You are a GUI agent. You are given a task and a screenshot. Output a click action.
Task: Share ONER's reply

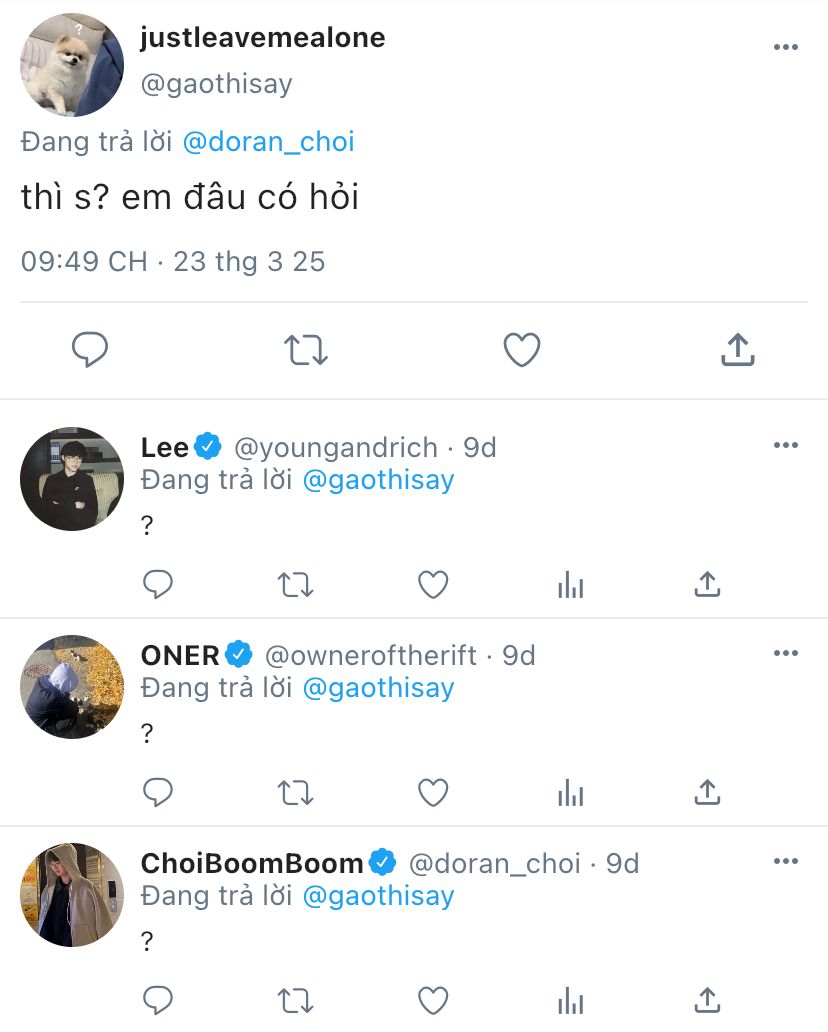[708, 792]
